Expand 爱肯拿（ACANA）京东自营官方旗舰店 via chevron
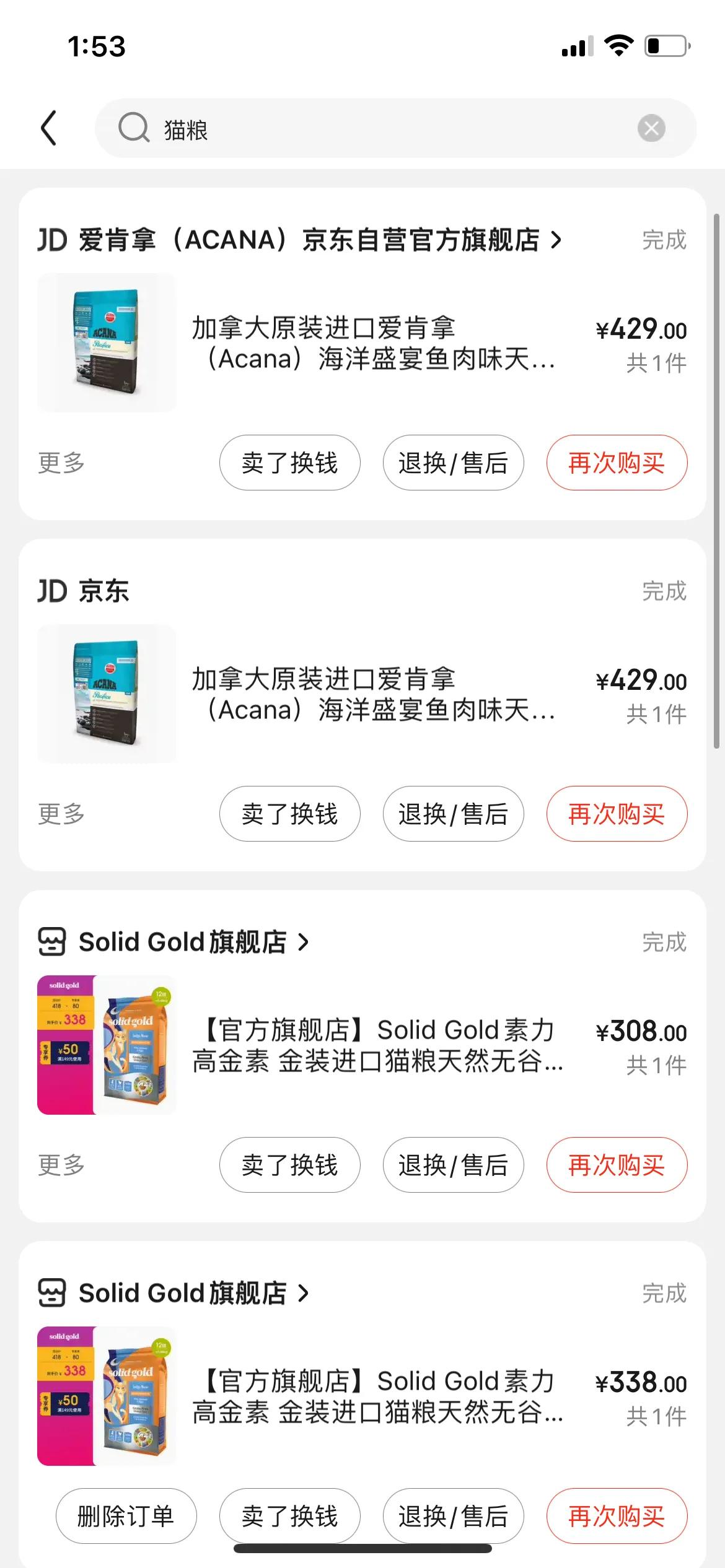Viewport: 725px width, 1568px height. (x=557, y=240)
